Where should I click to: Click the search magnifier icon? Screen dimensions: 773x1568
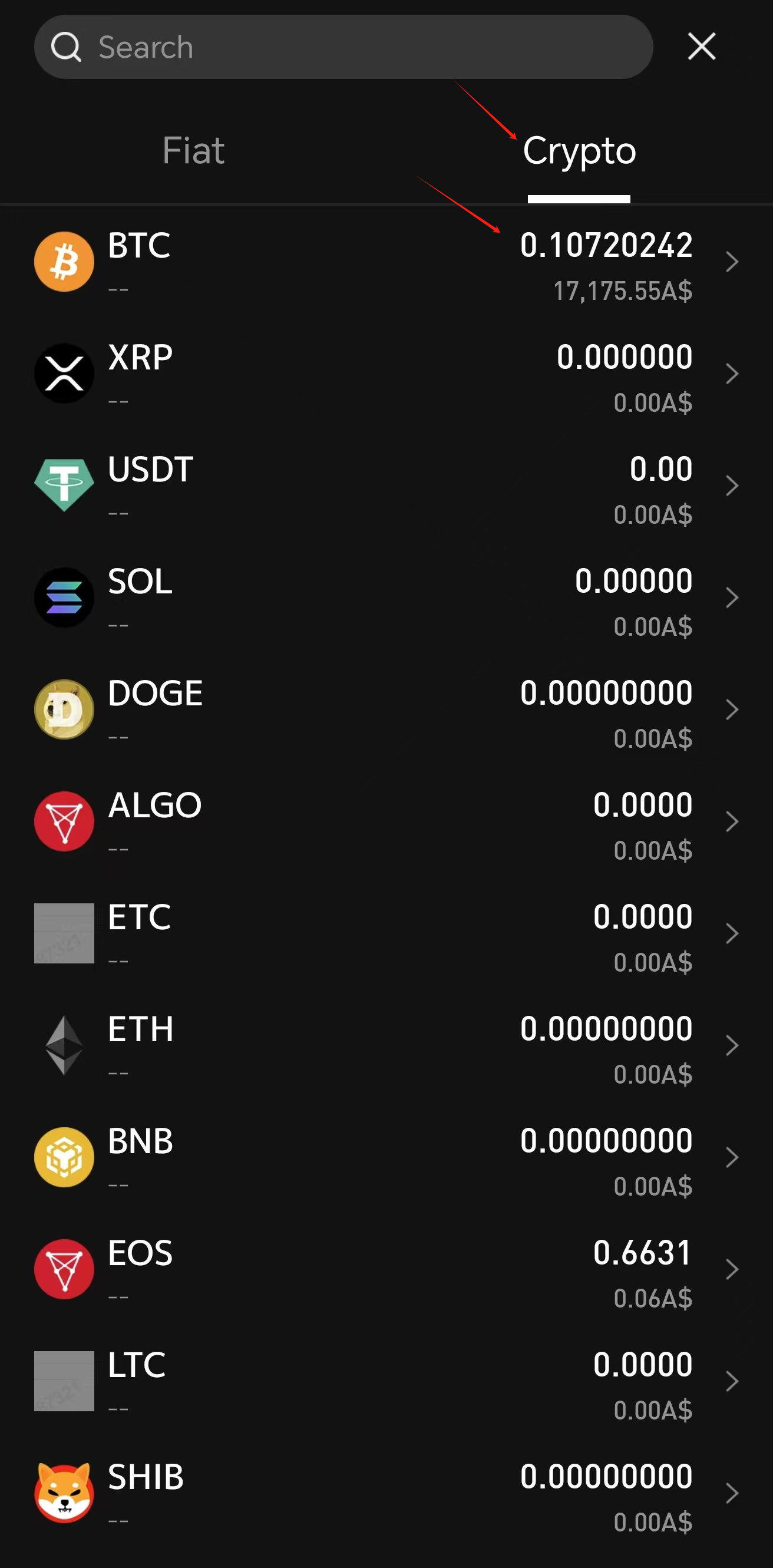click(67, 47)
